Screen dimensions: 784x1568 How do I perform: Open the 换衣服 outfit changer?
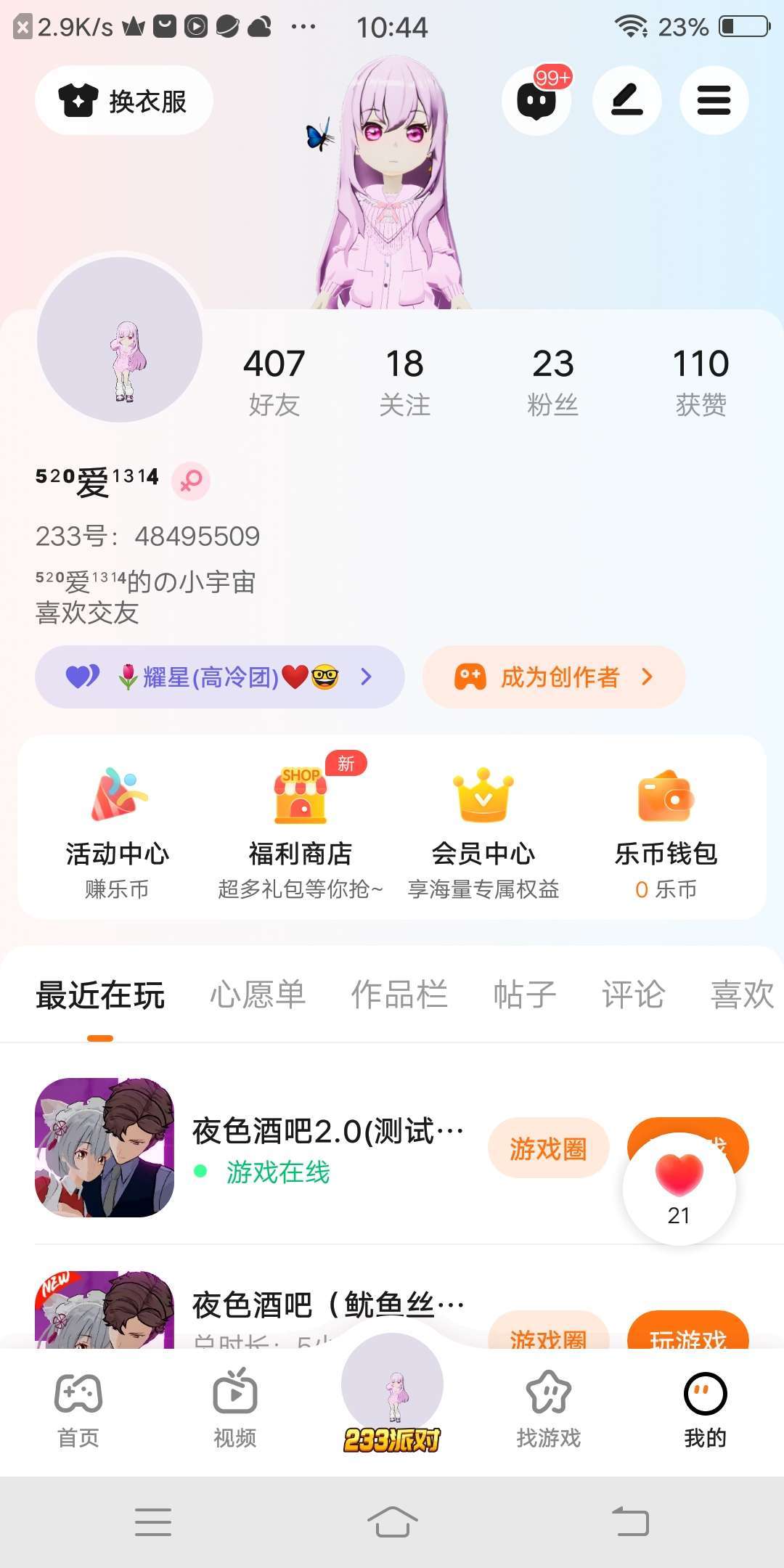tap(124, 101)
